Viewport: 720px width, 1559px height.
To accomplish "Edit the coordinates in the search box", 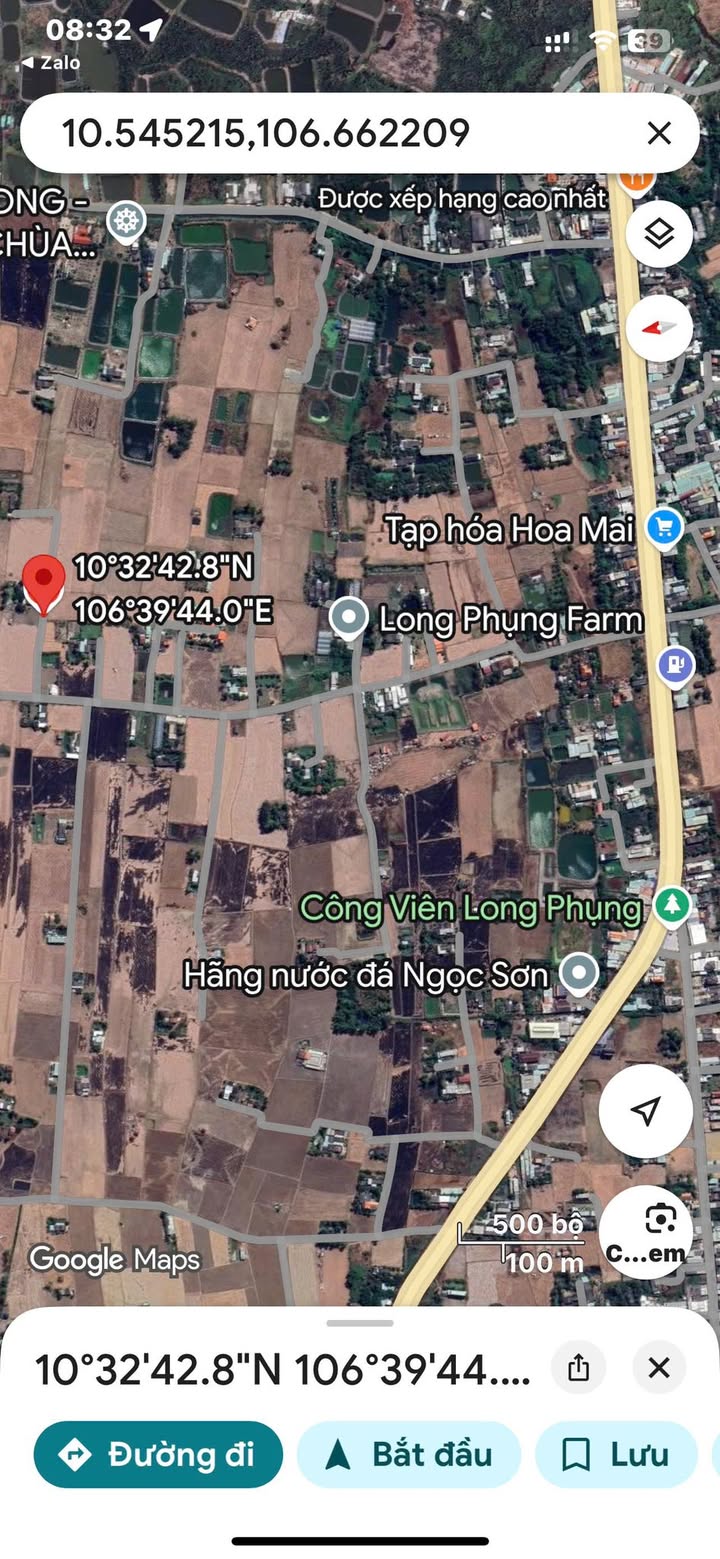I will point(300,133).
